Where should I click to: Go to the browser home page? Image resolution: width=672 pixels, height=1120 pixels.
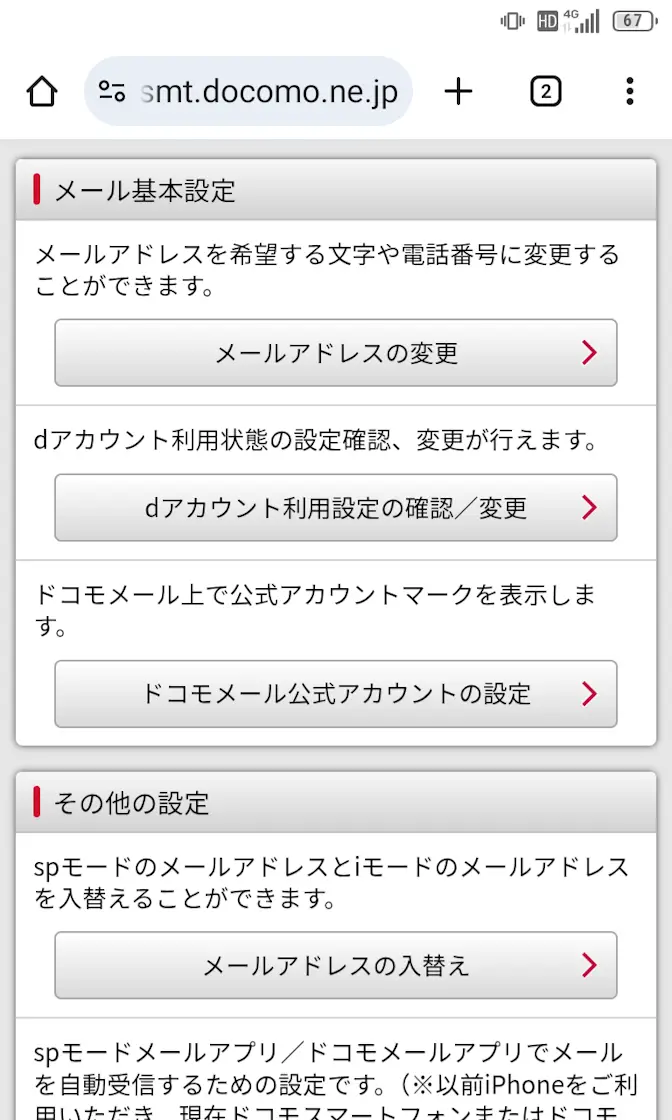click(x=42, y=92)
